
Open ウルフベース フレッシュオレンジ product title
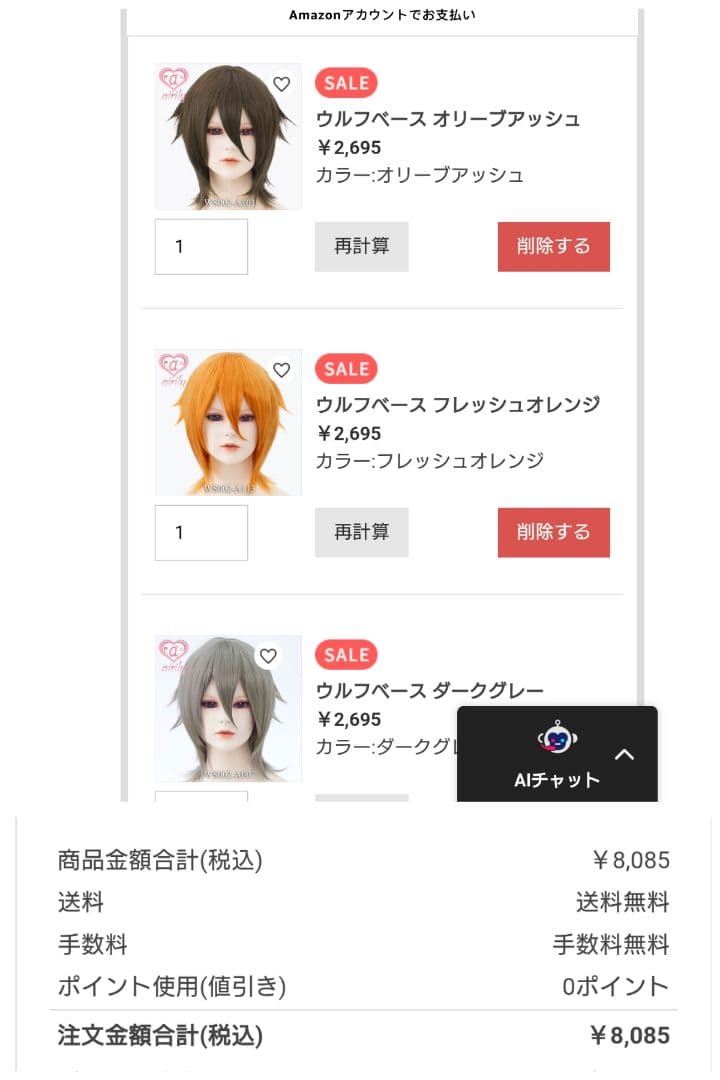pos(457,405)
